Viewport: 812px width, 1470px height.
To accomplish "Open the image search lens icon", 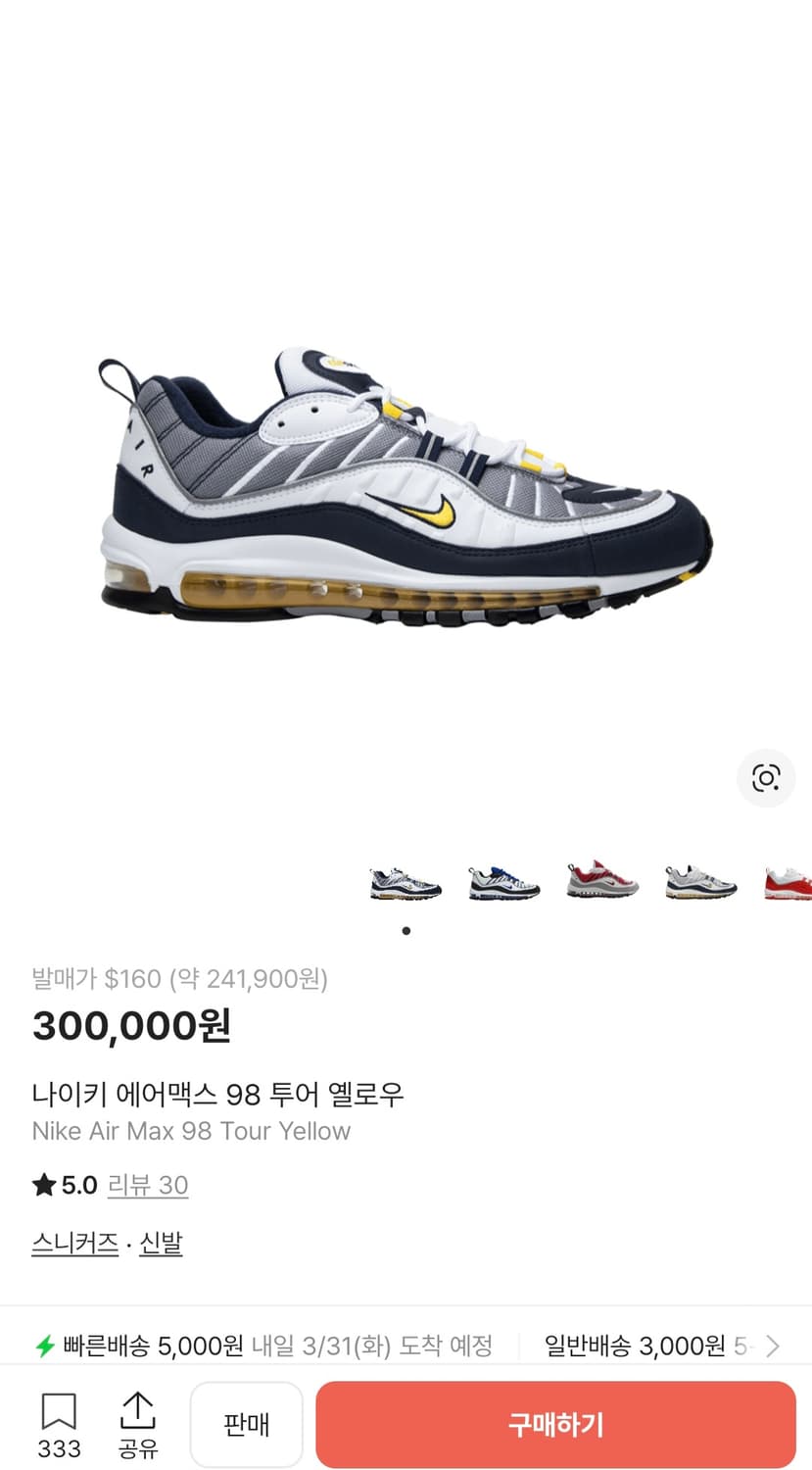I will (x=765, y=778).
